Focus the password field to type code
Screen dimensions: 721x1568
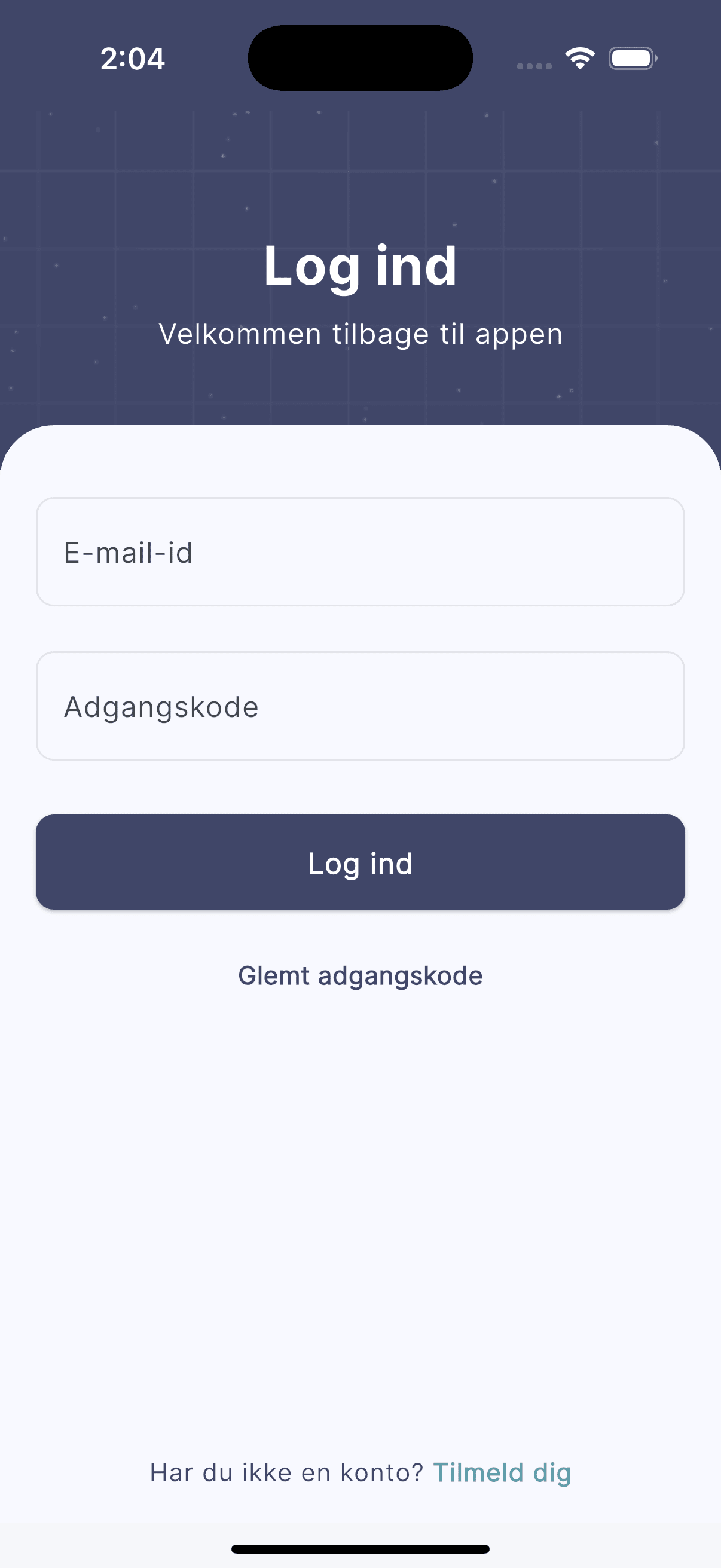click(x=360, y=705)
